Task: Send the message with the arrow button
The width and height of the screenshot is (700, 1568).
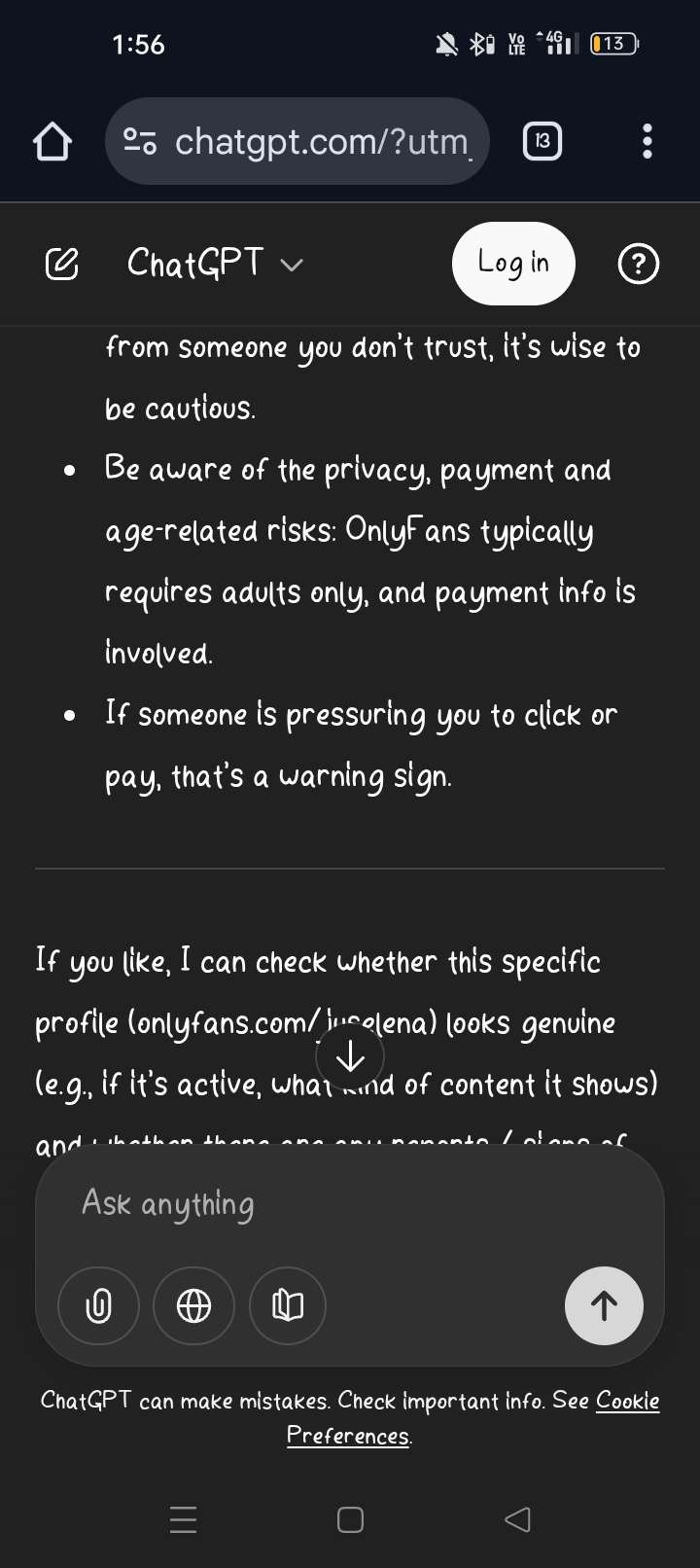Action: 604,1305
